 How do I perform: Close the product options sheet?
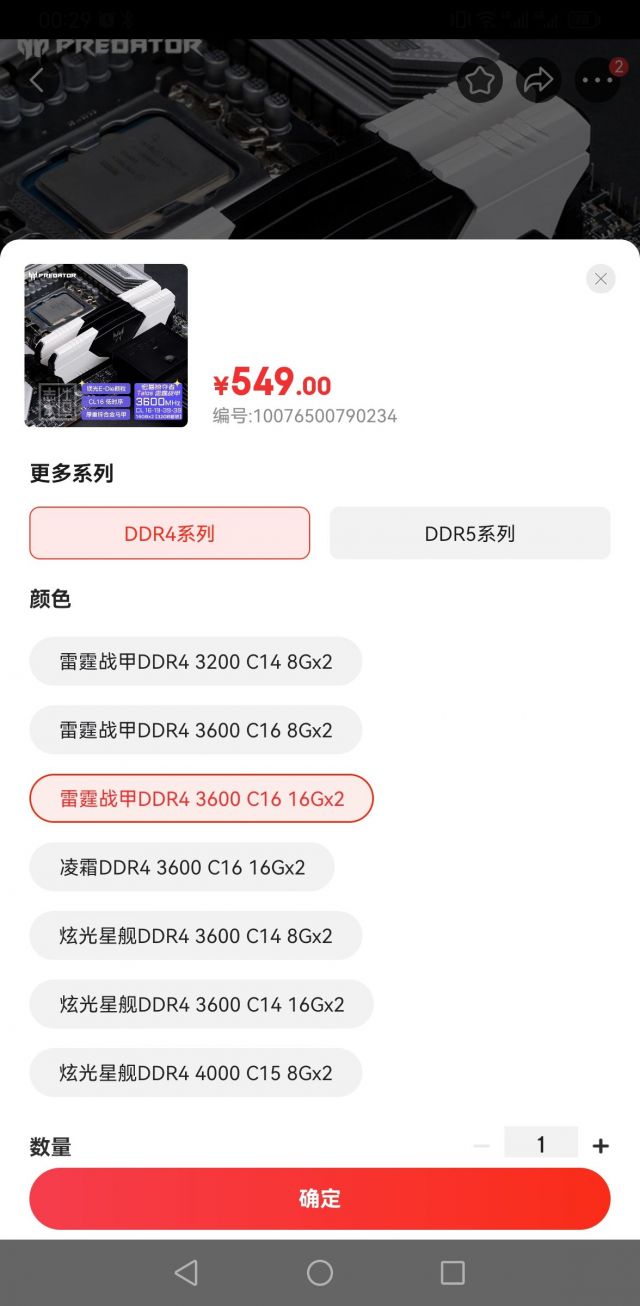[x=600, y=279]
